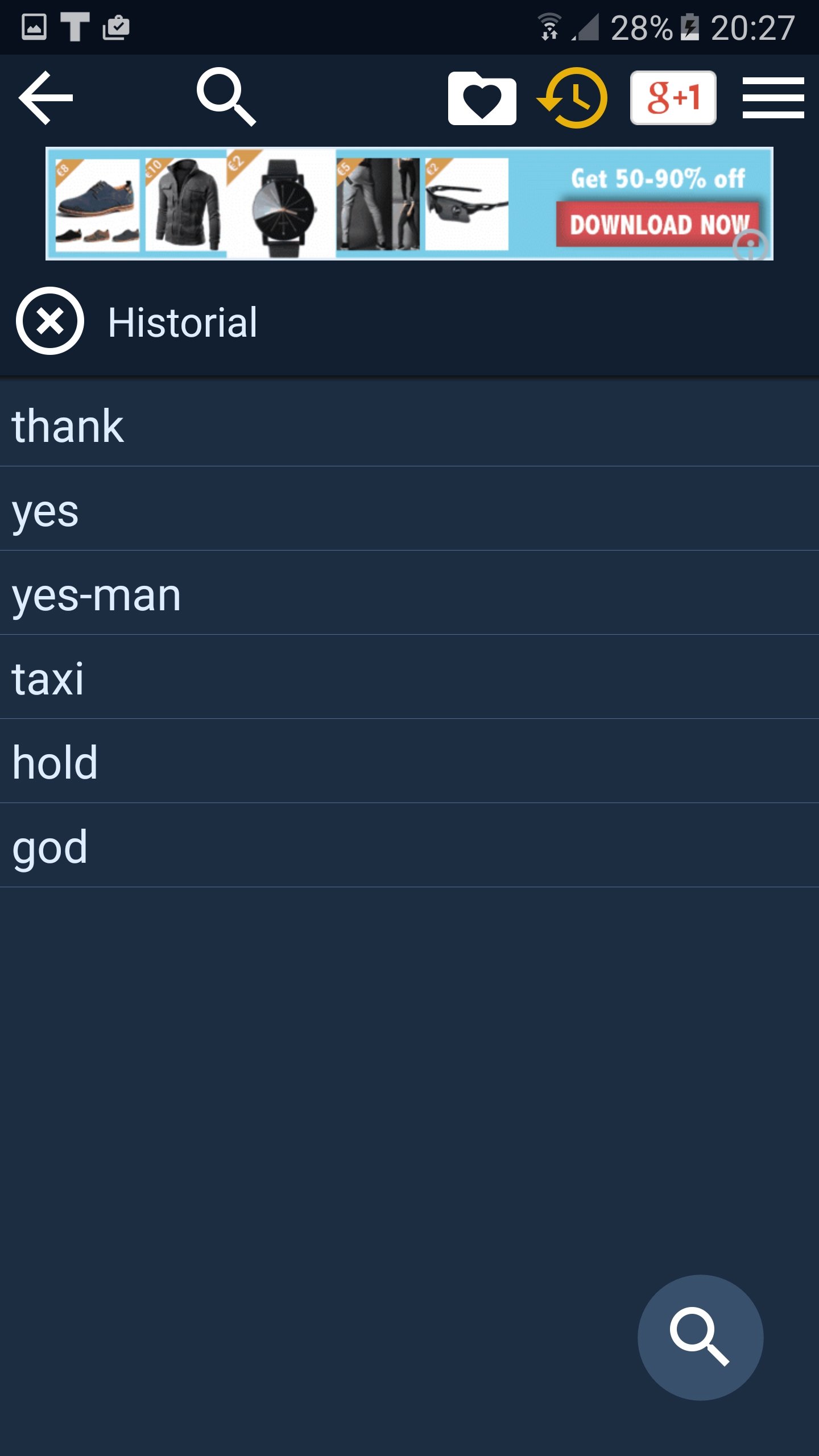Open the word "thank" from history
This screenshot has height=1456, width=819.
(x=409, y=424)
